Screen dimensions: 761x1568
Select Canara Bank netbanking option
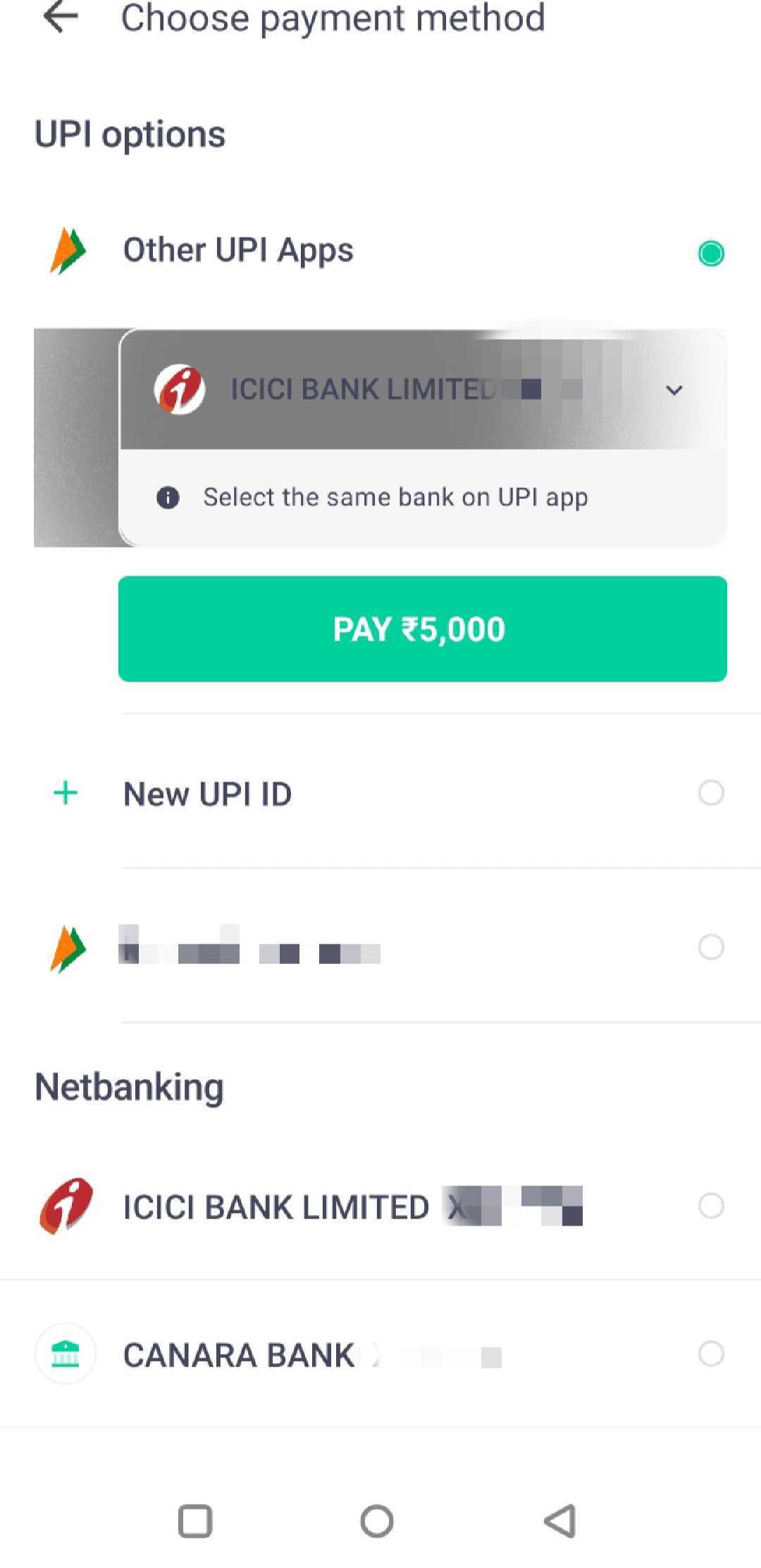point(380,1354)
